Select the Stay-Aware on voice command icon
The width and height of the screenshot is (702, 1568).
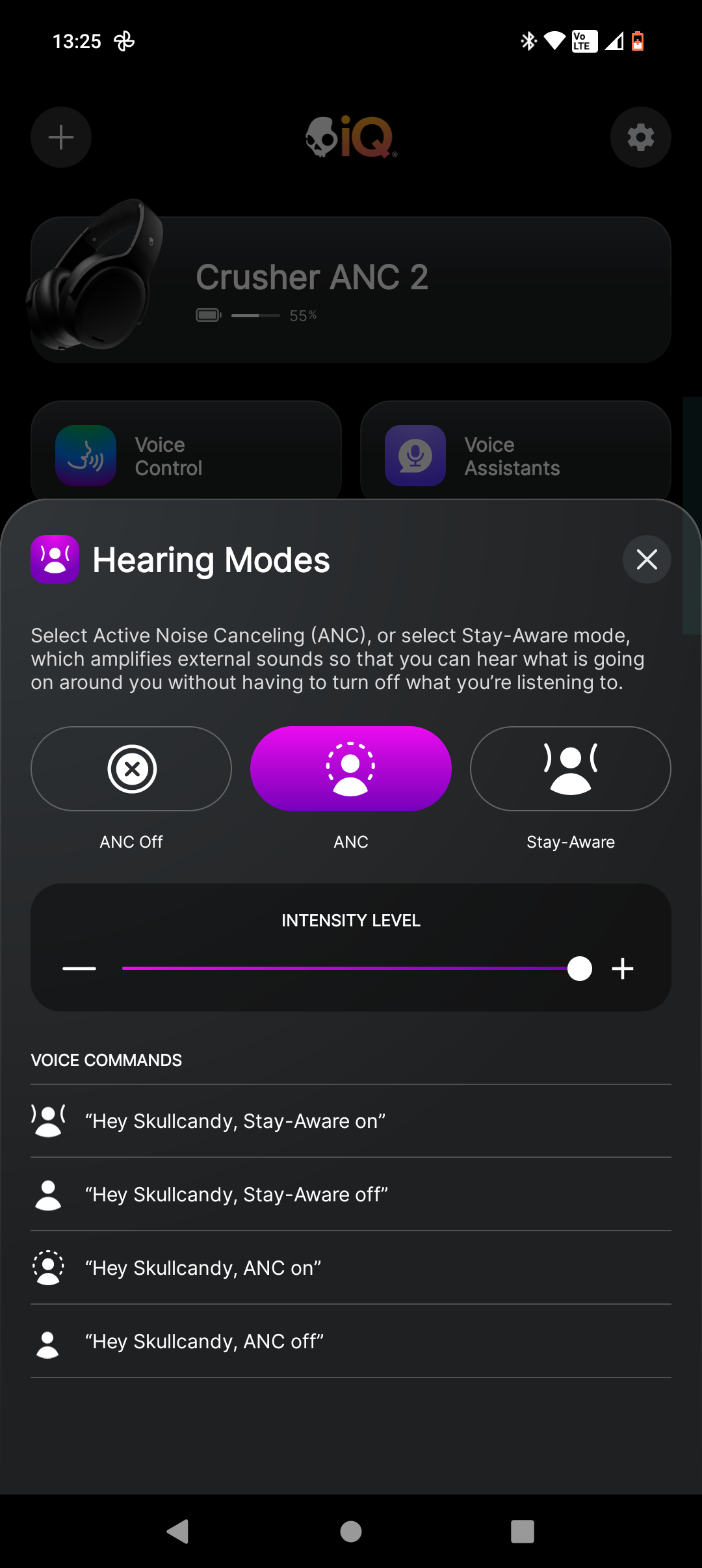pos(47,1120)
